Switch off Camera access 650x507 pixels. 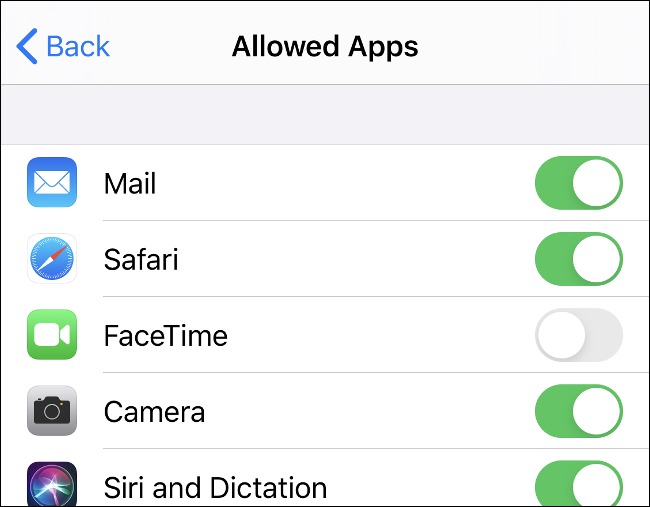[579, 411]
